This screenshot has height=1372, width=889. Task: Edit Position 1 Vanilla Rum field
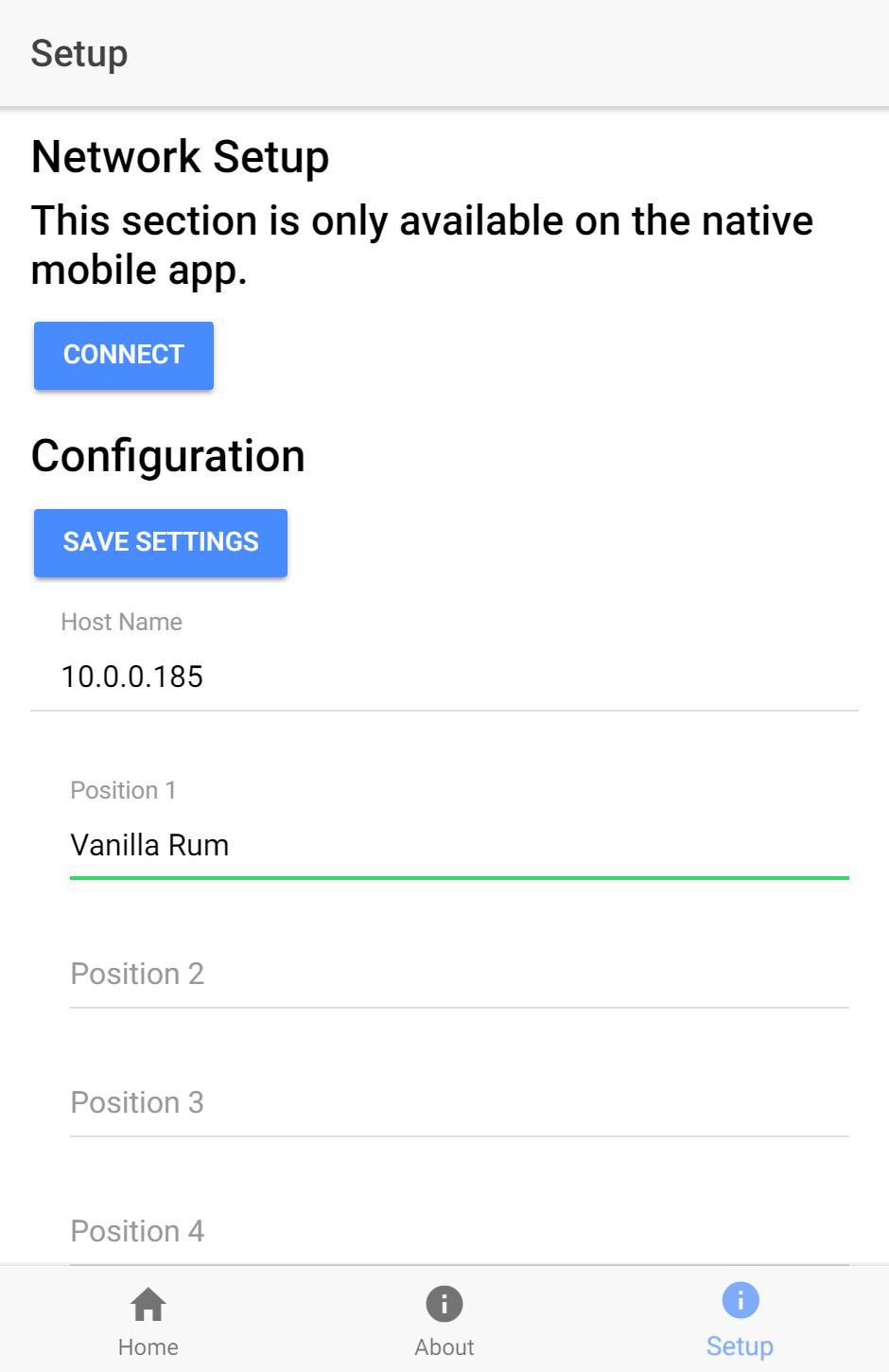point(459,844)
